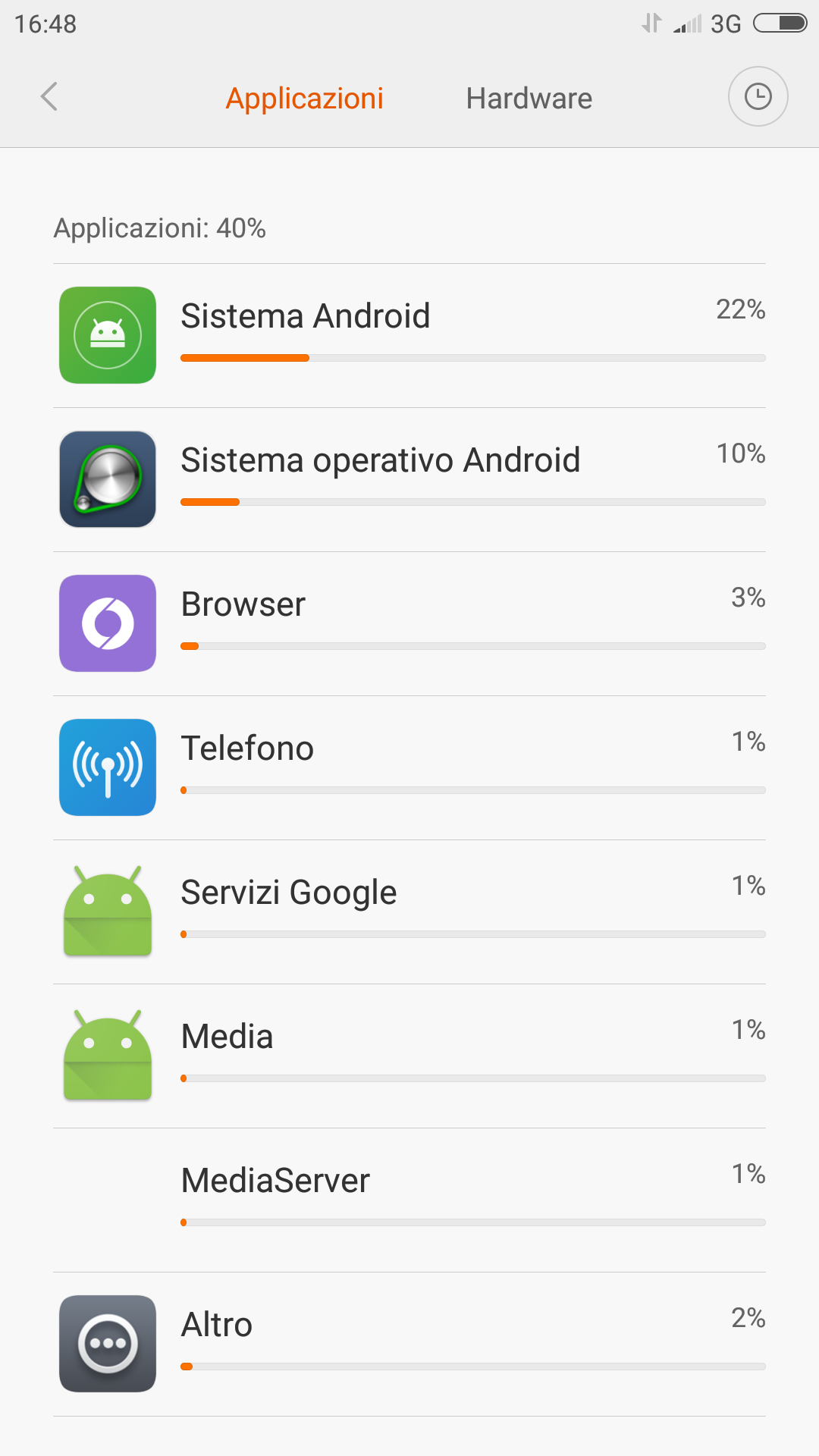Open Servizi Google entry
This screenshot has width=819, height=1456.
pyautogui.click(x=409, y=912)
